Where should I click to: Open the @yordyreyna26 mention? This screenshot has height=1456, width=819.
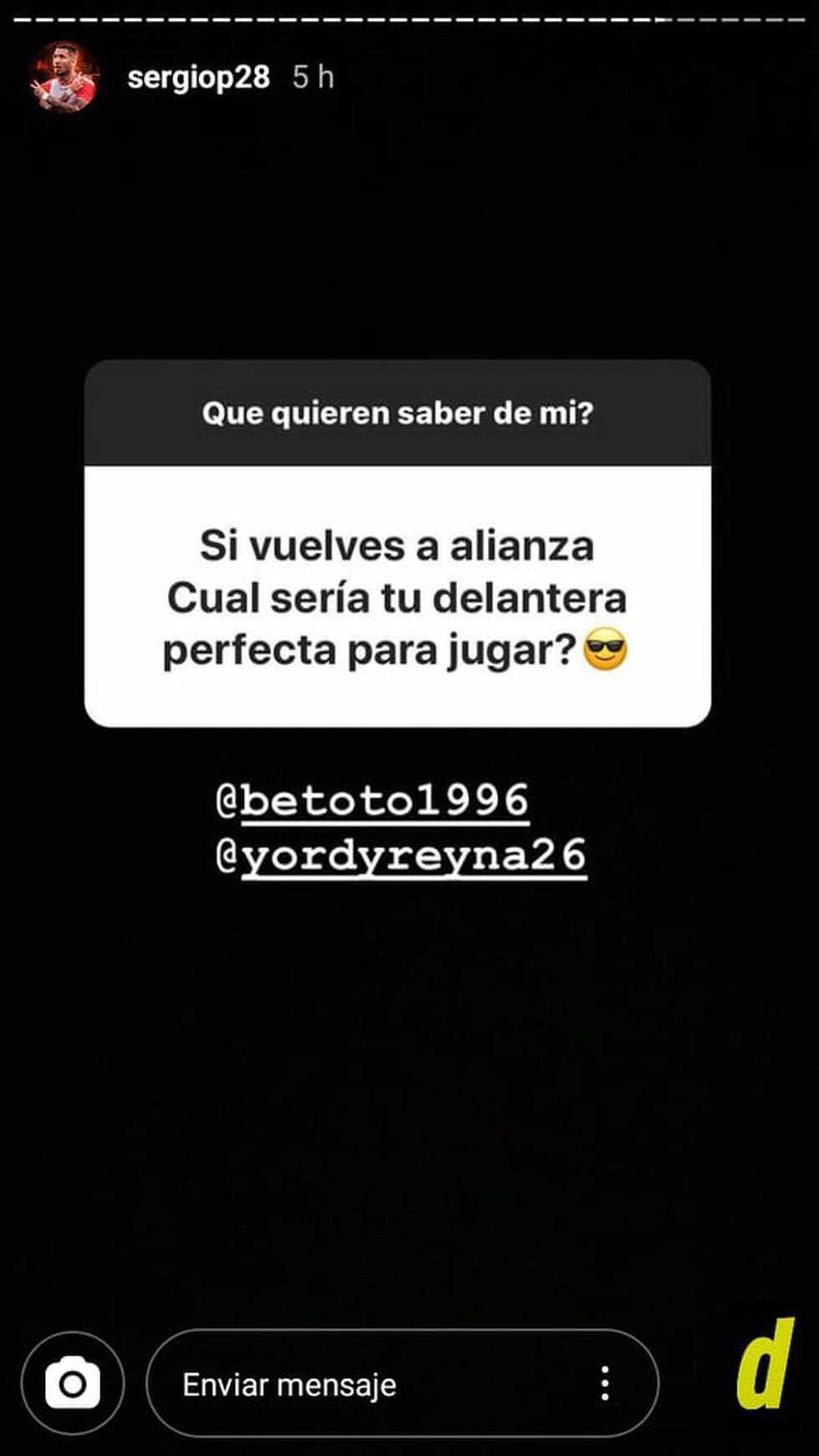(401, 856)
